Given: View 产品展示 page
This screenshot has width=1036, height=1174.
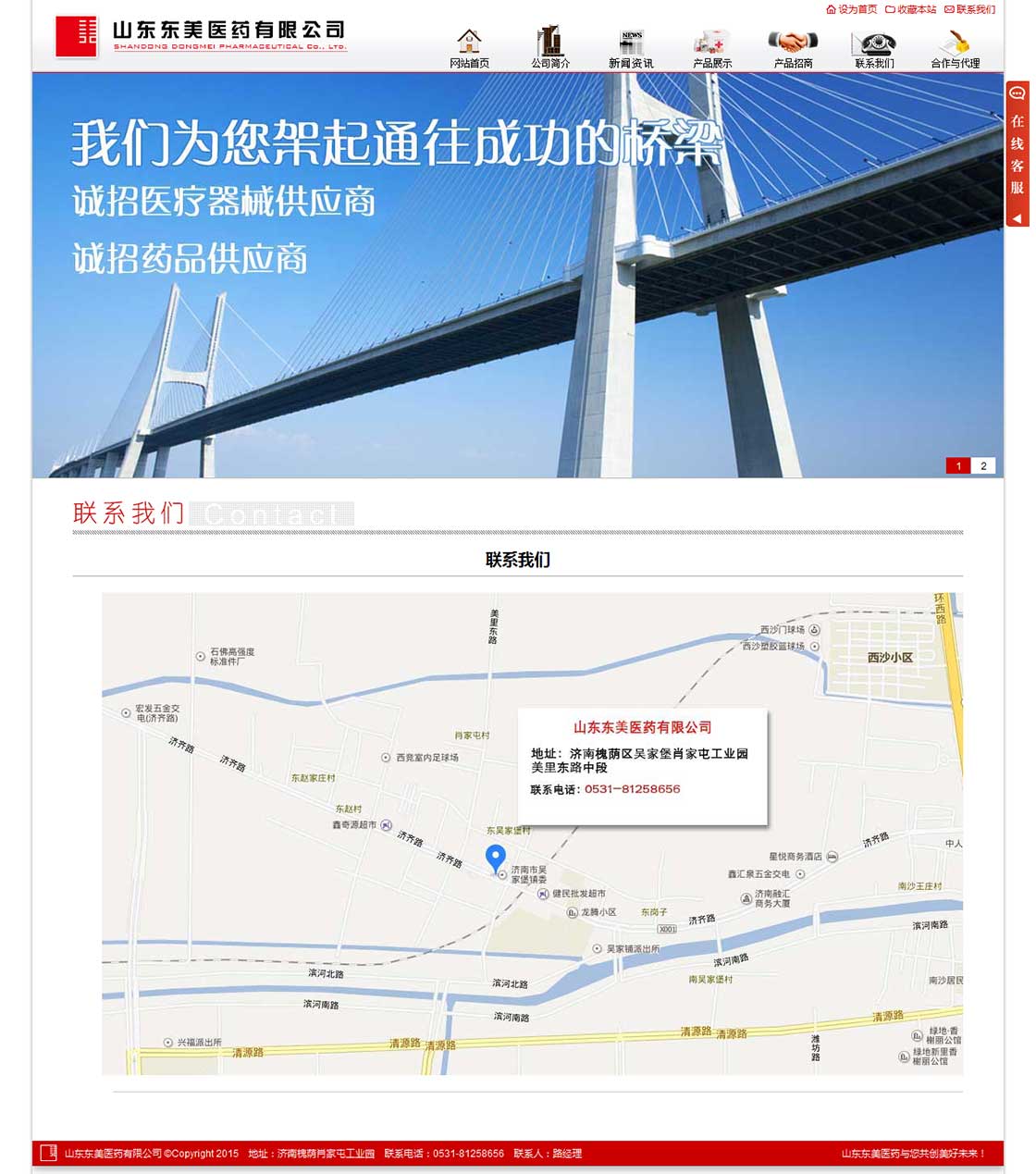Looking at the screenshot, I should point(711,49).
